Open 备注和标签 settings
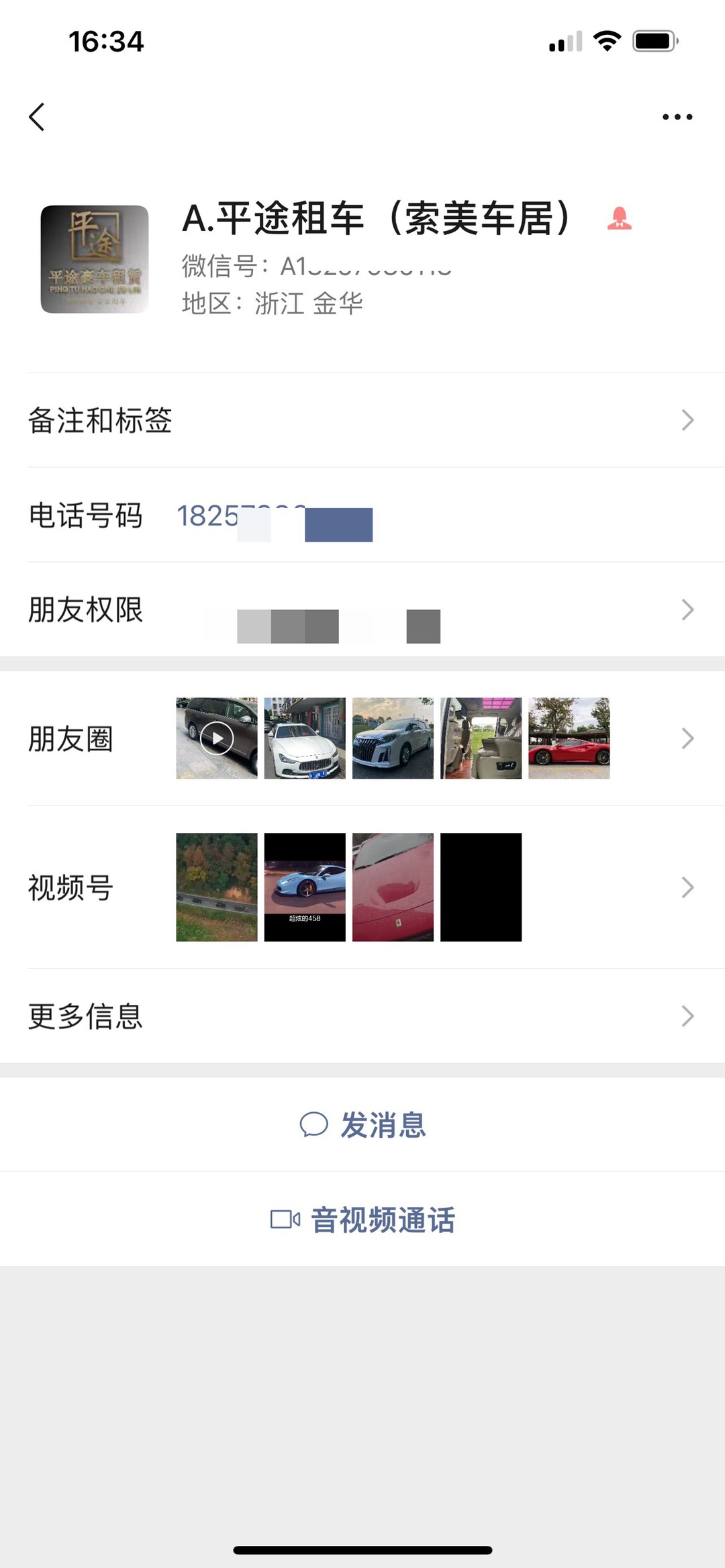 click(362, 420)
